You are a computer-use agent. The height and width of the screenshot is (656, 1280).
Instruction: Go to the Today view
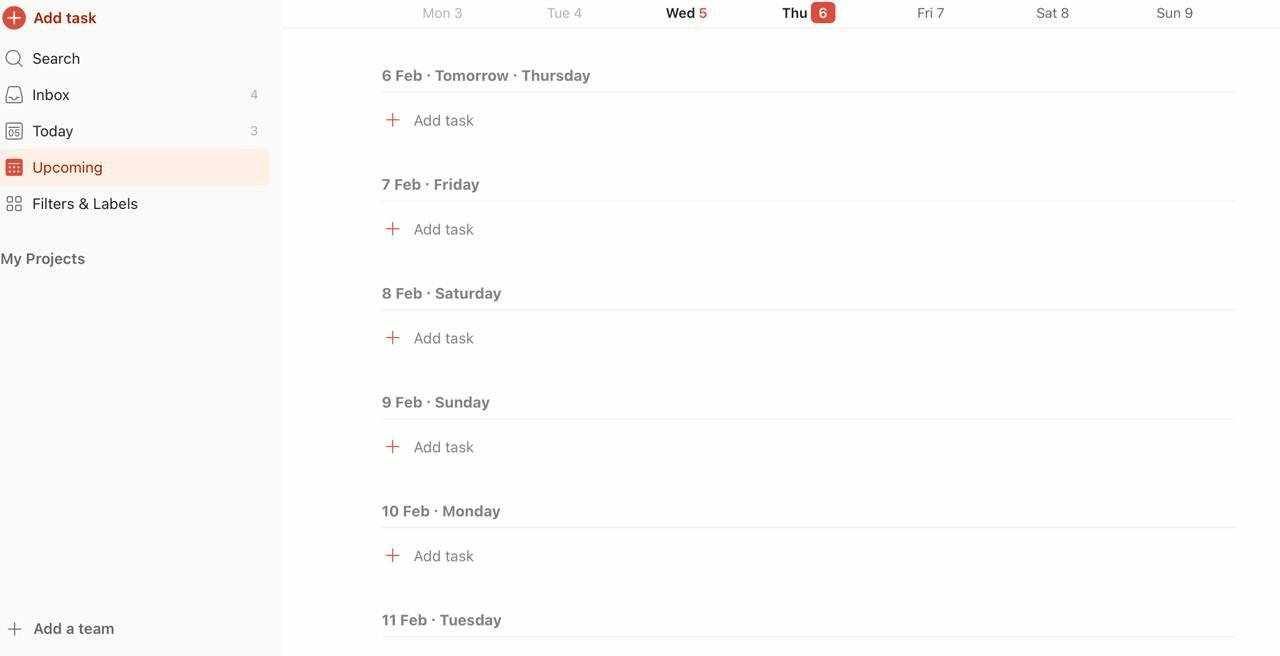coord(52,131)
